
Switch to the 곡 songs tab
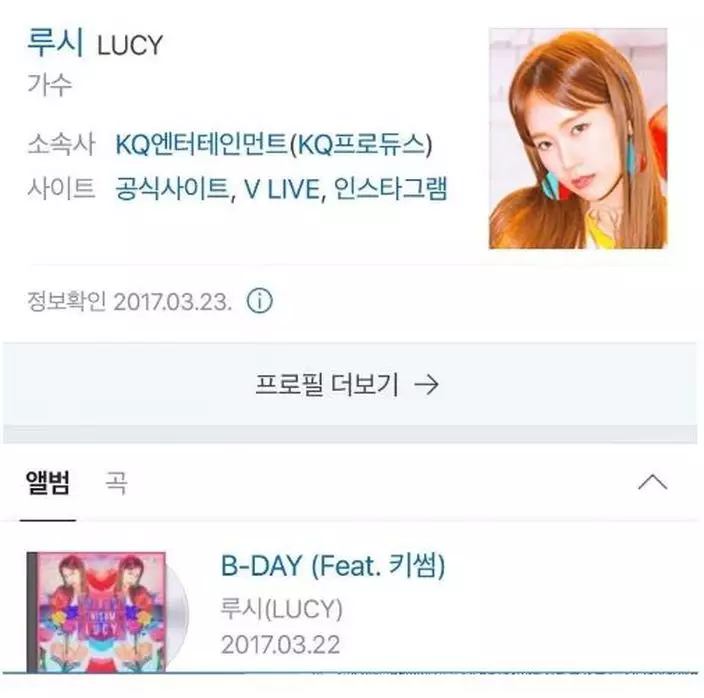116,484
